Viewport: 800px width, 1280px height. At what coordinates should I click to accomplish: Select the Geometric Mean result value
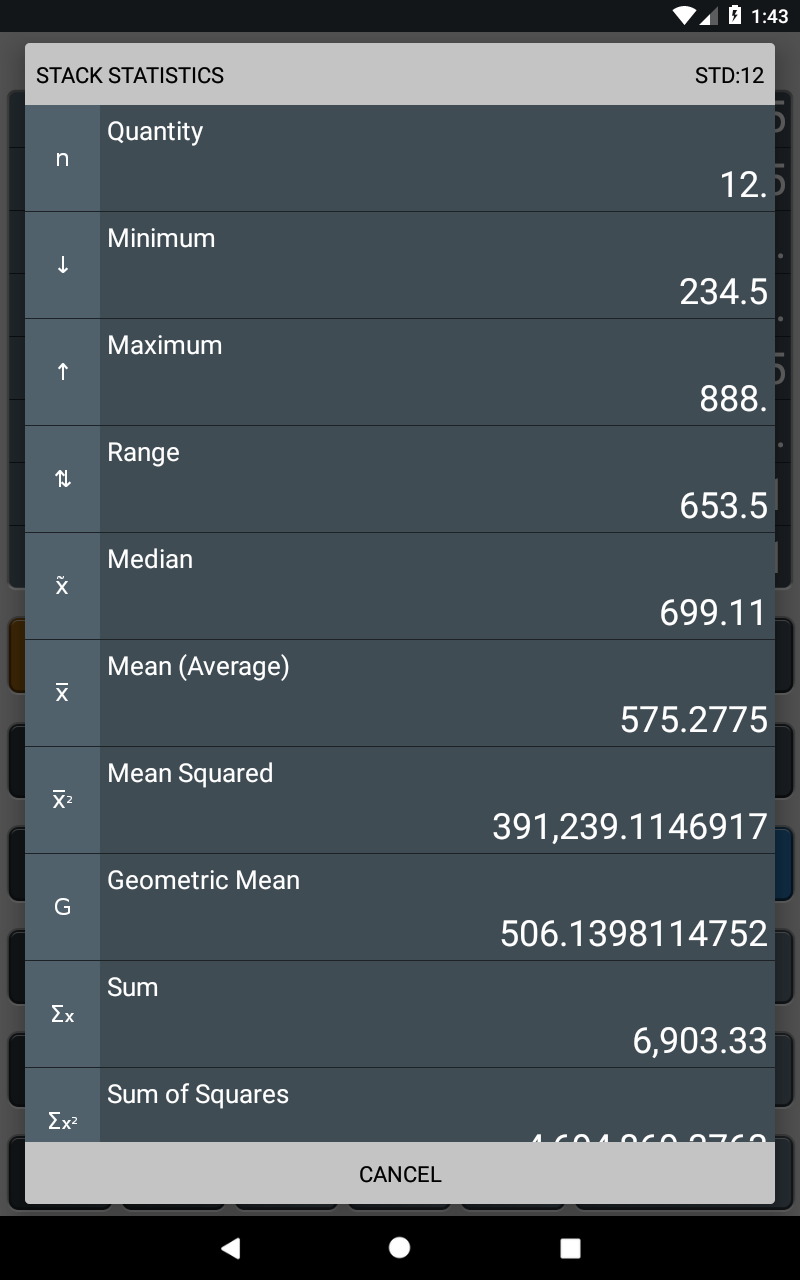631,933
